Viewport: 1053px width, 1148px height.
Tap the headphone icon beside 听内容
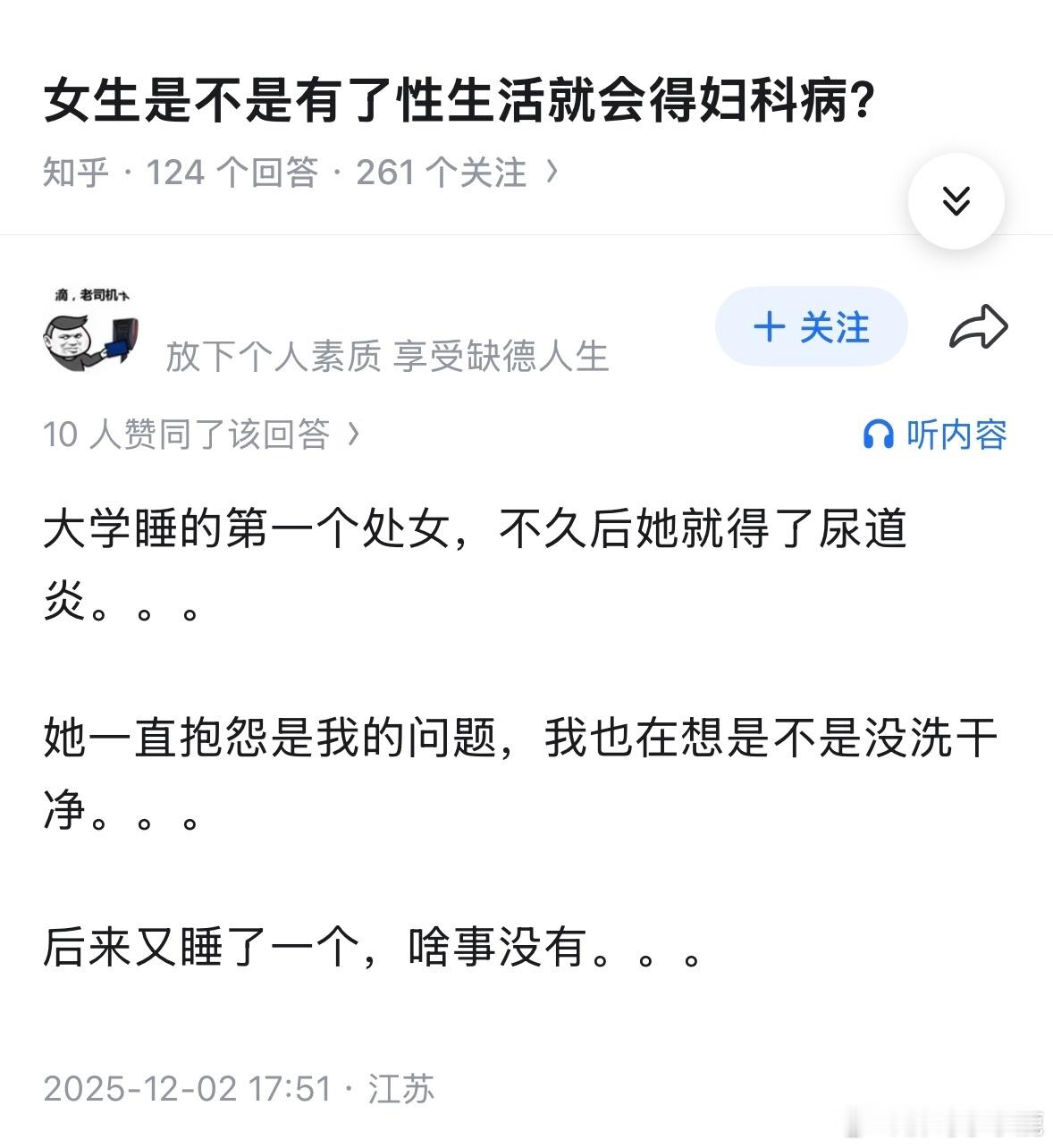click(x=878, y=435)
